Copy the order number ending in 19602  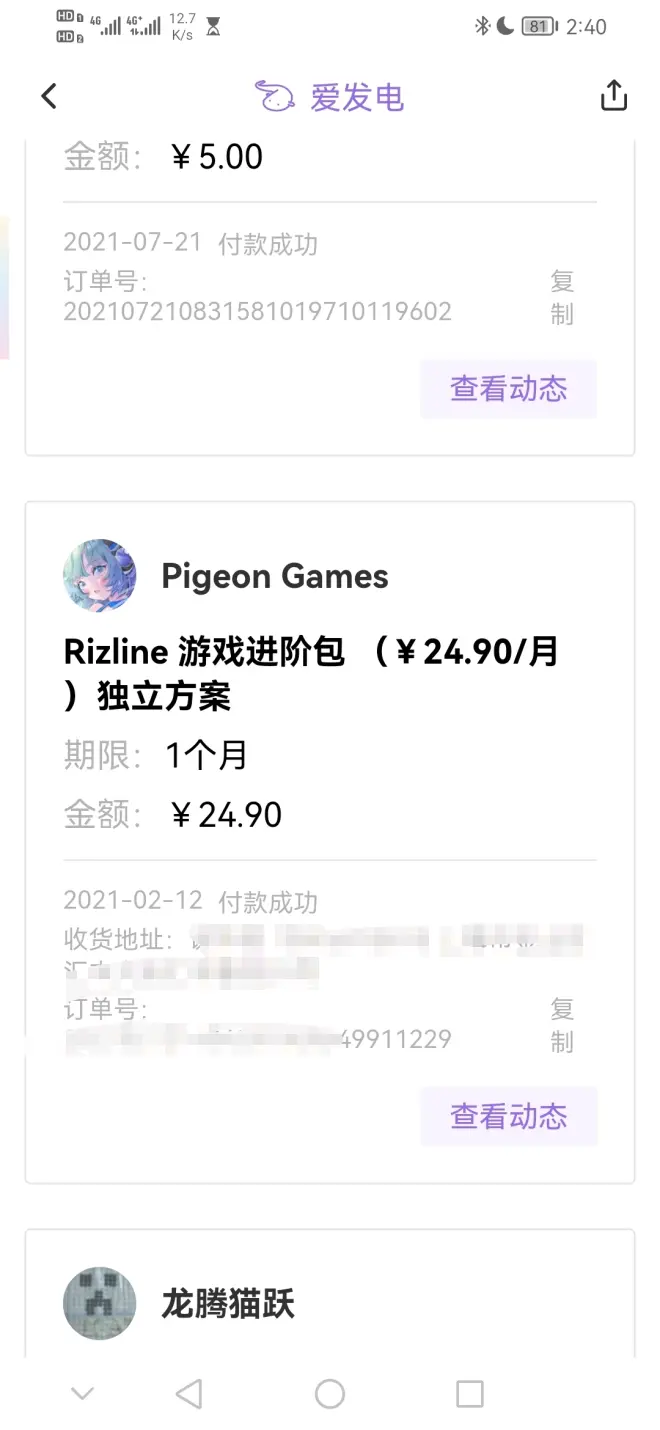pos(562,297)
